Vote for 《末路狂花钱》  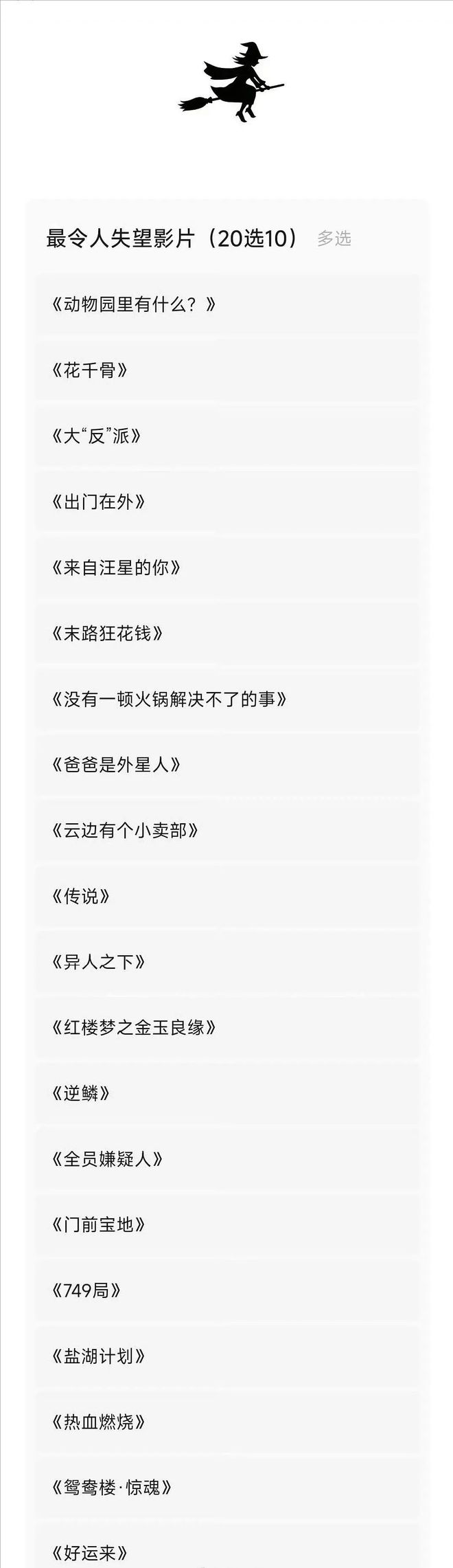[226, 633]
